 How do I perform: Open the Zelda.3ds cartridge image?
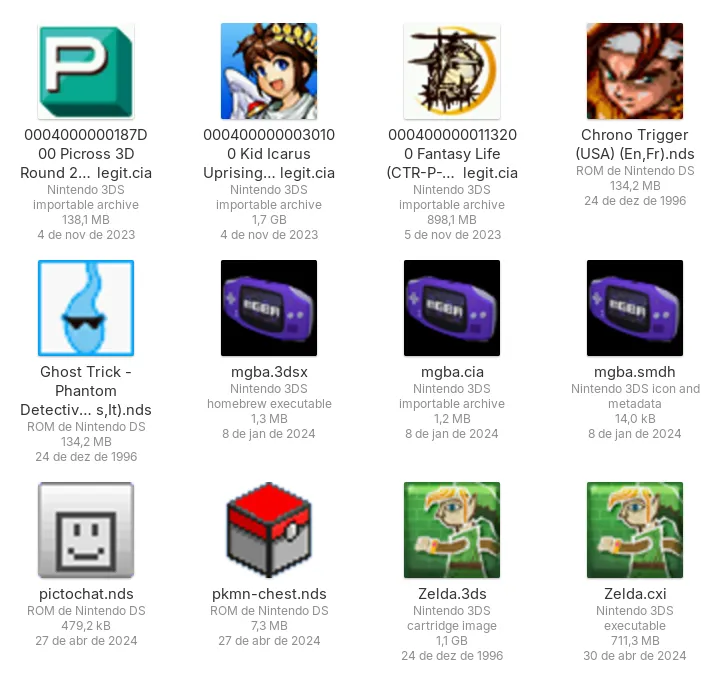tap(451, 530)
